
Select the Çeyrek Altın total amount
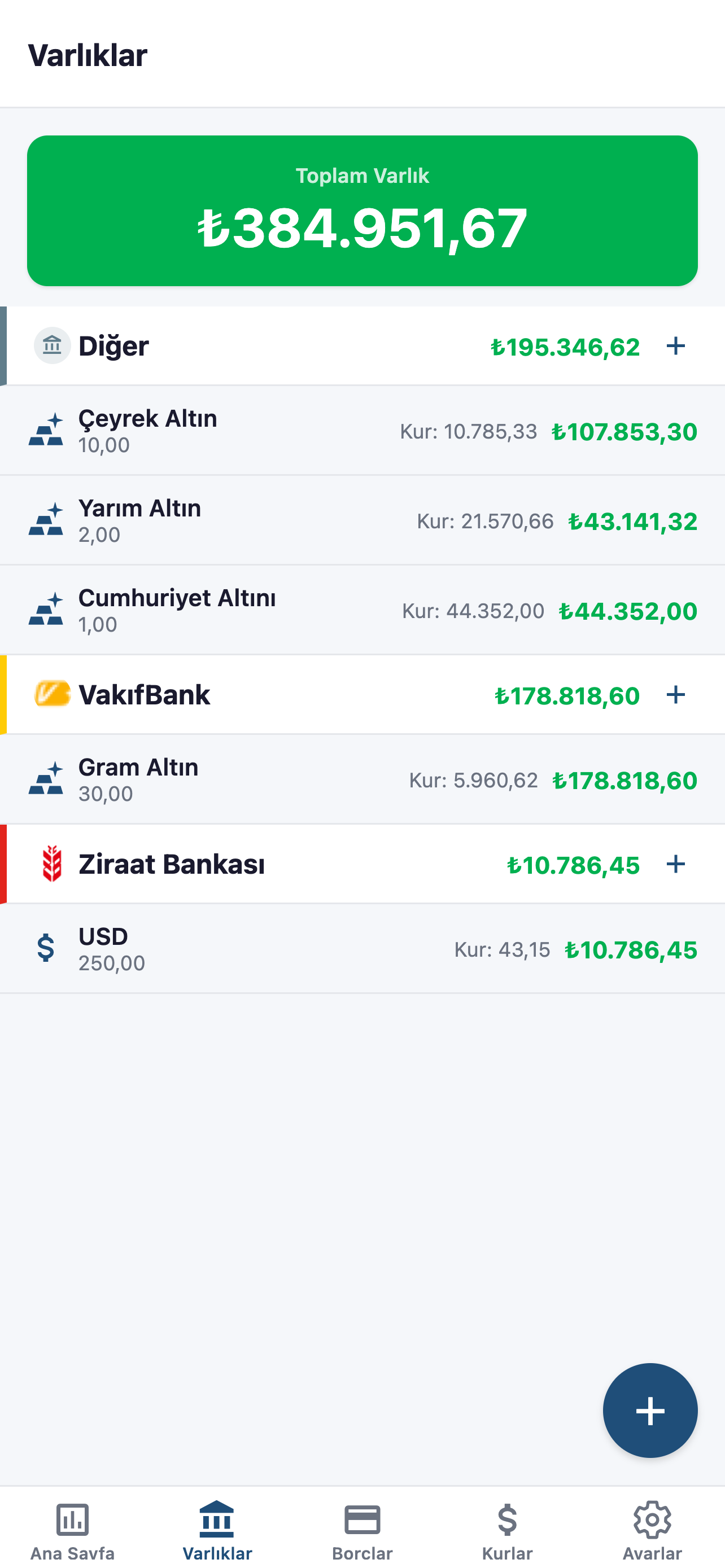coord(624,433)
